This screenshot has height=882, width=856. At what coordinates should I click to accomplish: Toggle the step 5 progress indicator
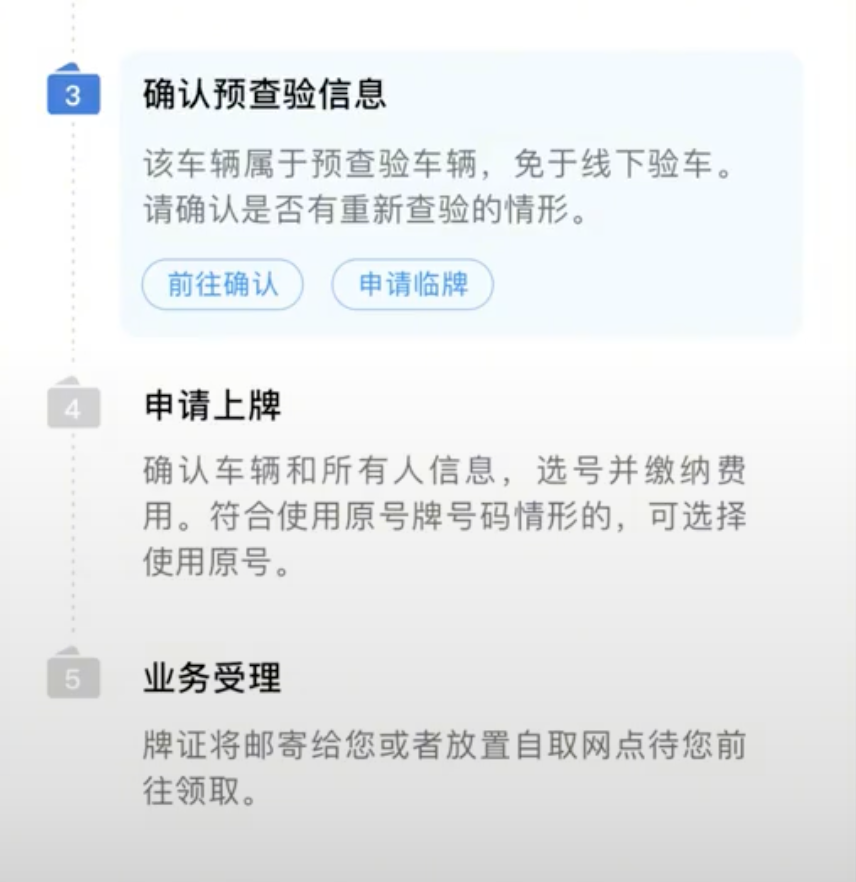(72, 678)
